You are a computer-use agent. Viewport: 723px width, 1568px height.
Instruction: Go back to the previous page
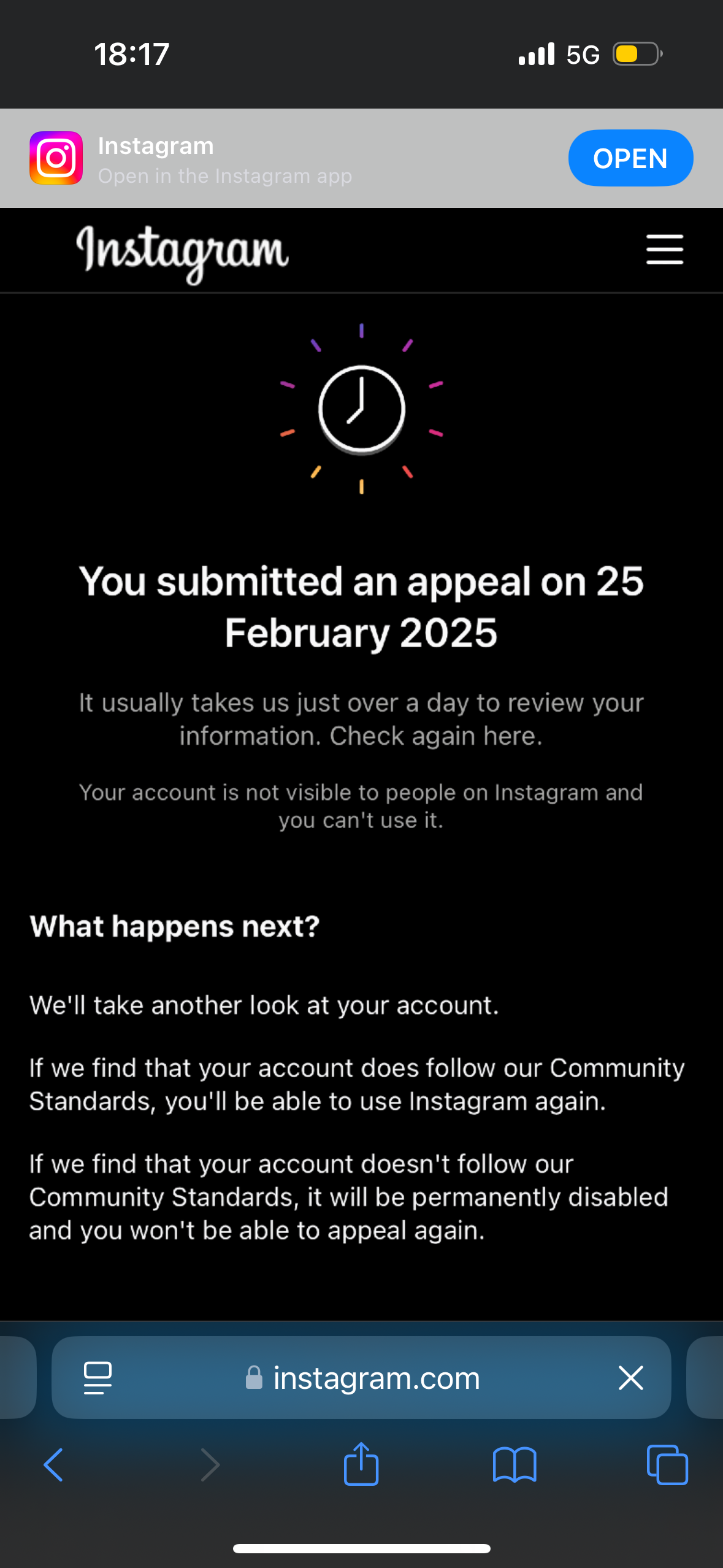tap(54, 1465)
